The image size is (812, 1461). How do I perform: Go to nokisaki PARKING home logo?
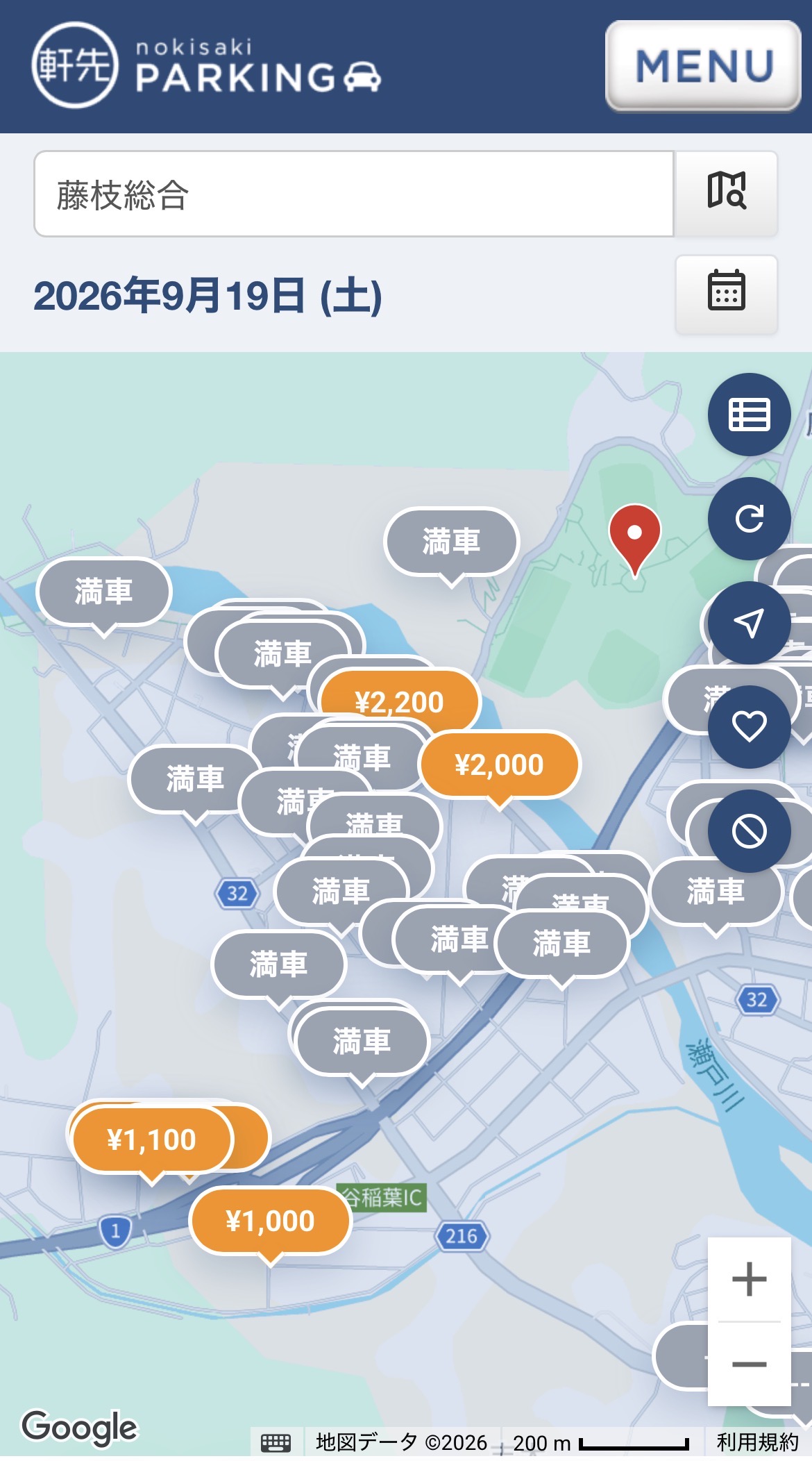click(207, 66)
